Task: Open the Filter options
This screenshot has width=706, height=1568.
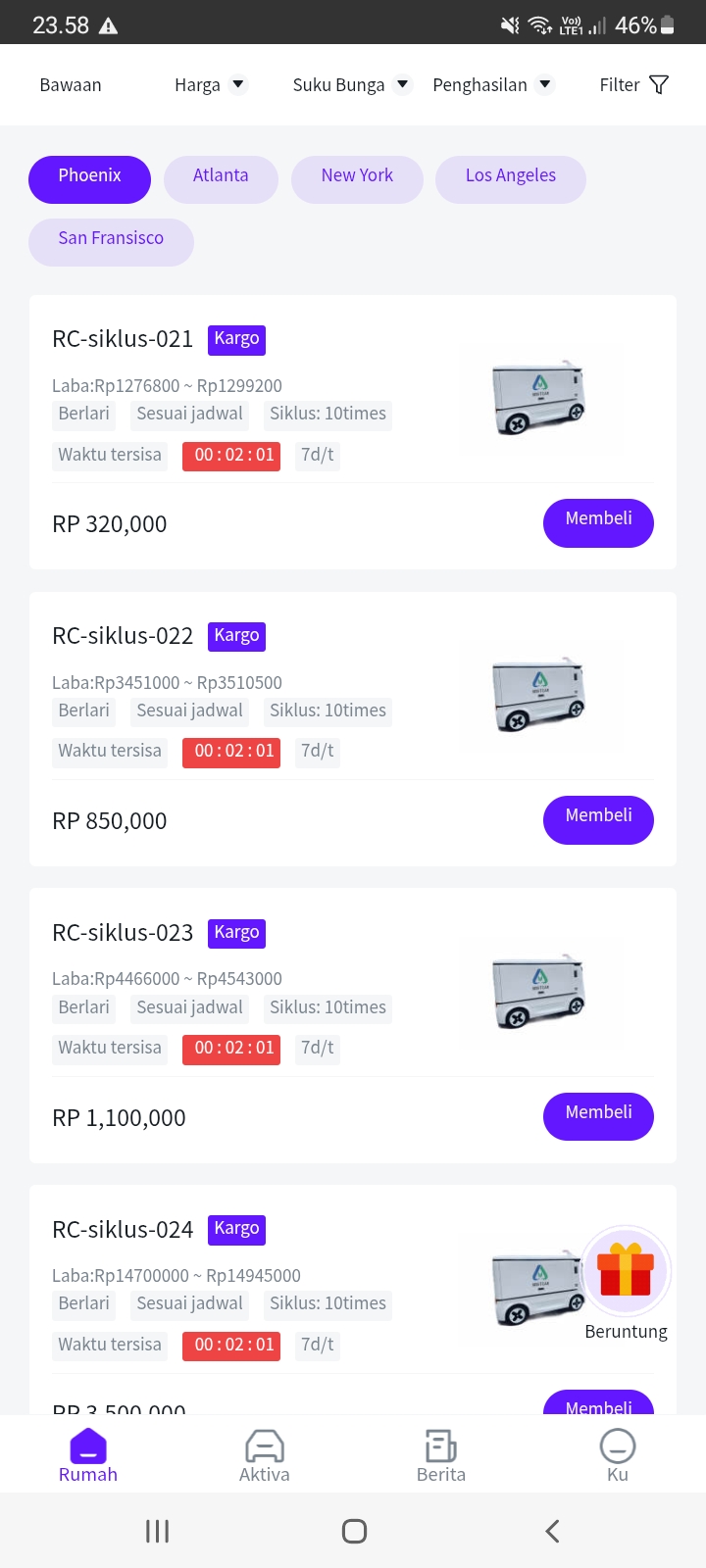Action: (x=633, y=85)
